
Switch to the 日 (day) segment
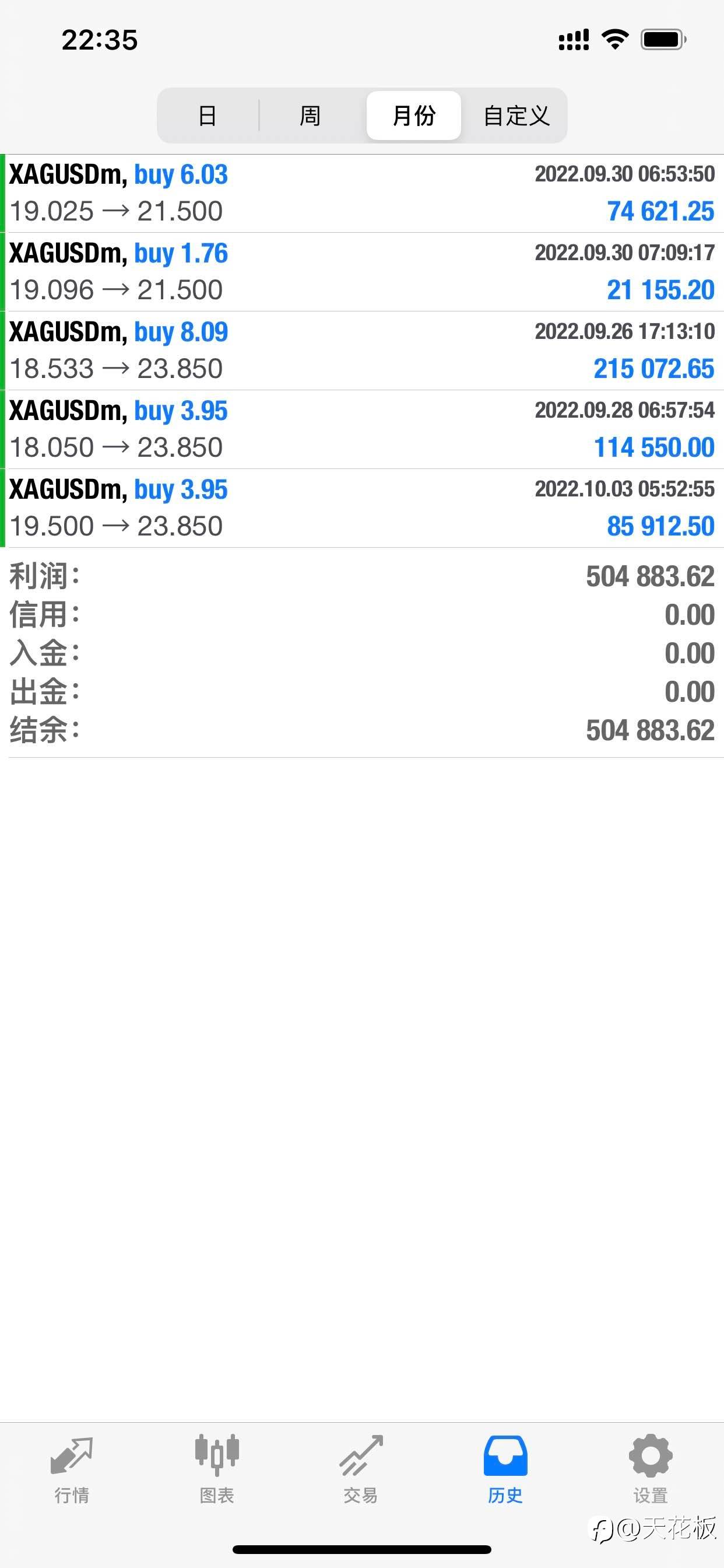pos(208,116)
